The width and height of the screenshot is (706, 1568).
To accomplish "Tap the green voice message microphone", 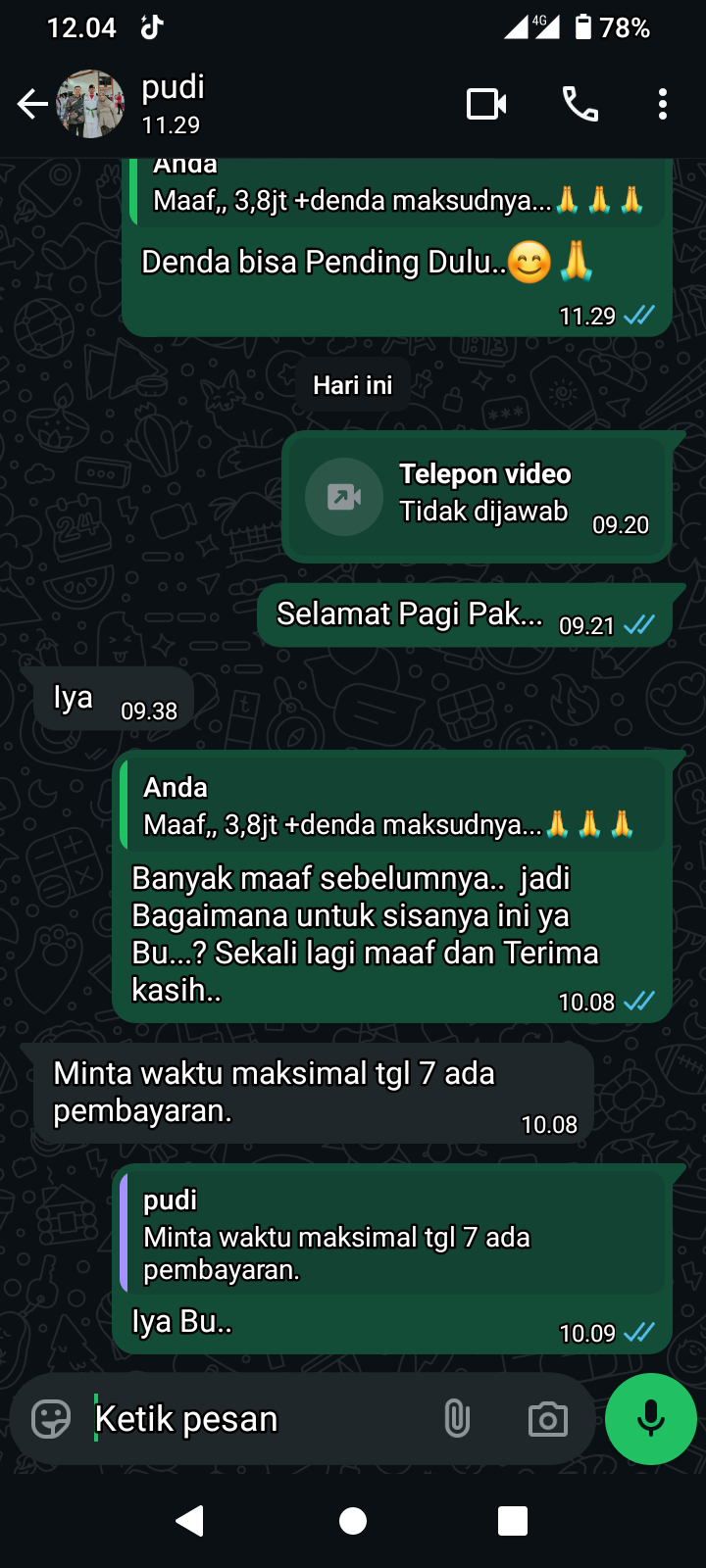I will [x=651, y=1418].
